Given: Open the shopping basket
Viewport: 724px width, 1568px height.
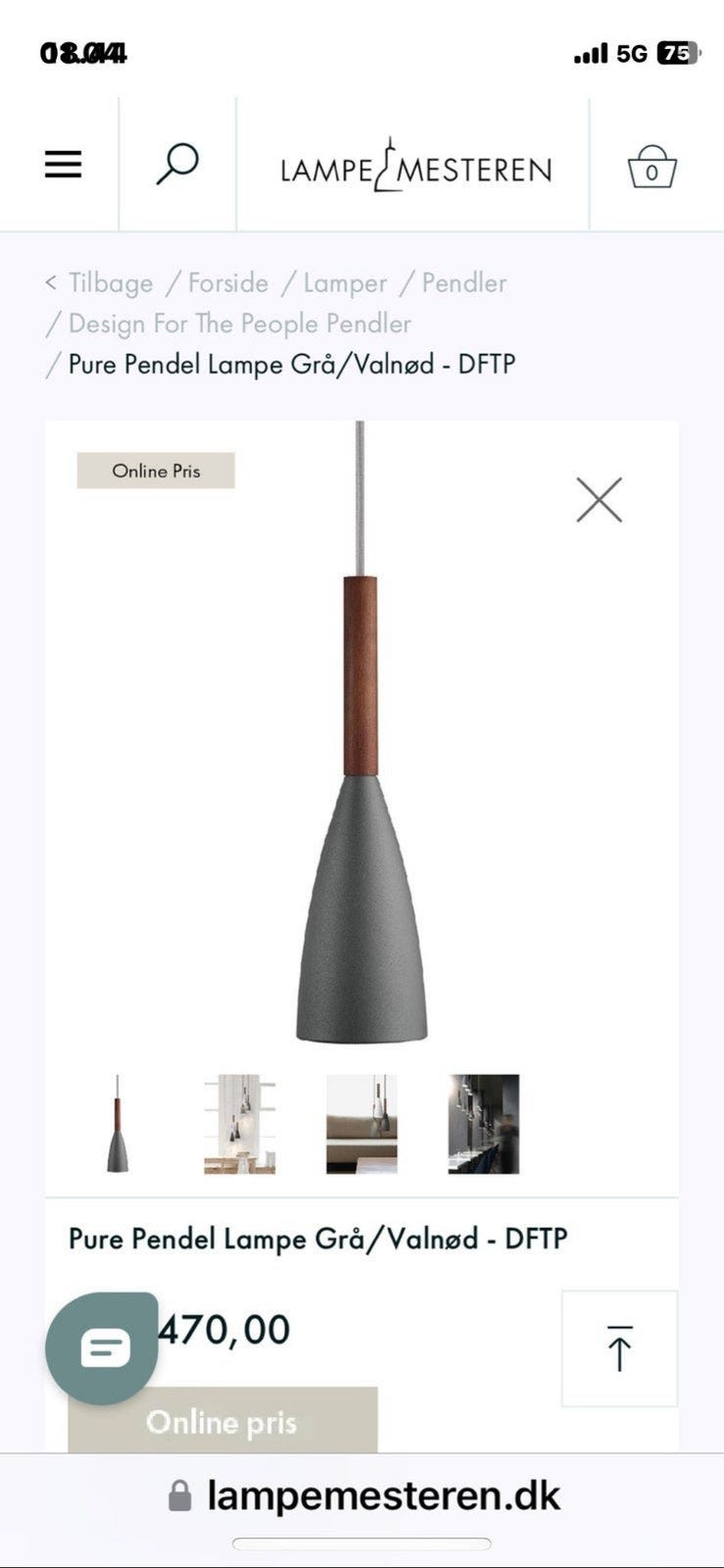Looking at the screenshot, I should tap(652, 167).
